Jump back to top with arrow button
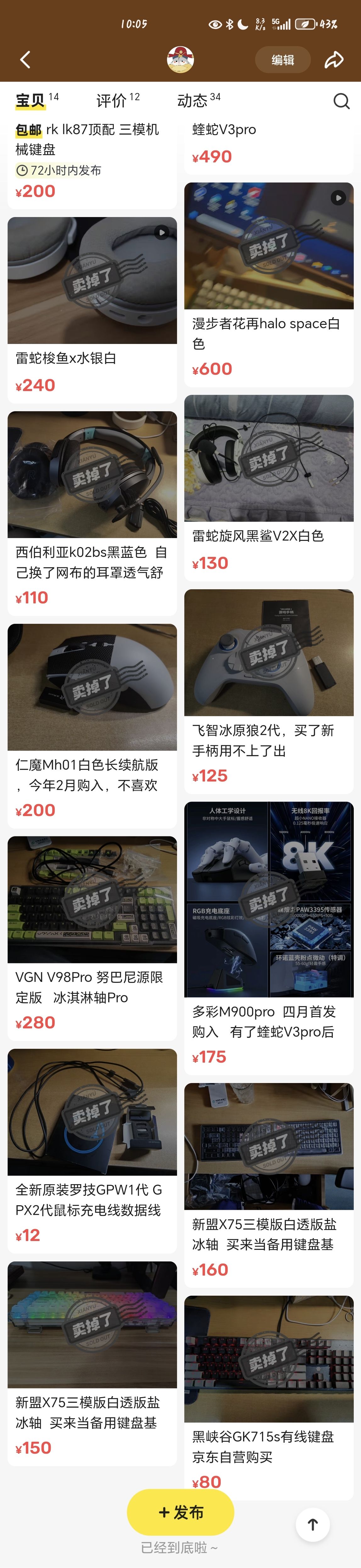Screen dimensions: 361x1568 pyautogui.click(x=313, y=1524)
